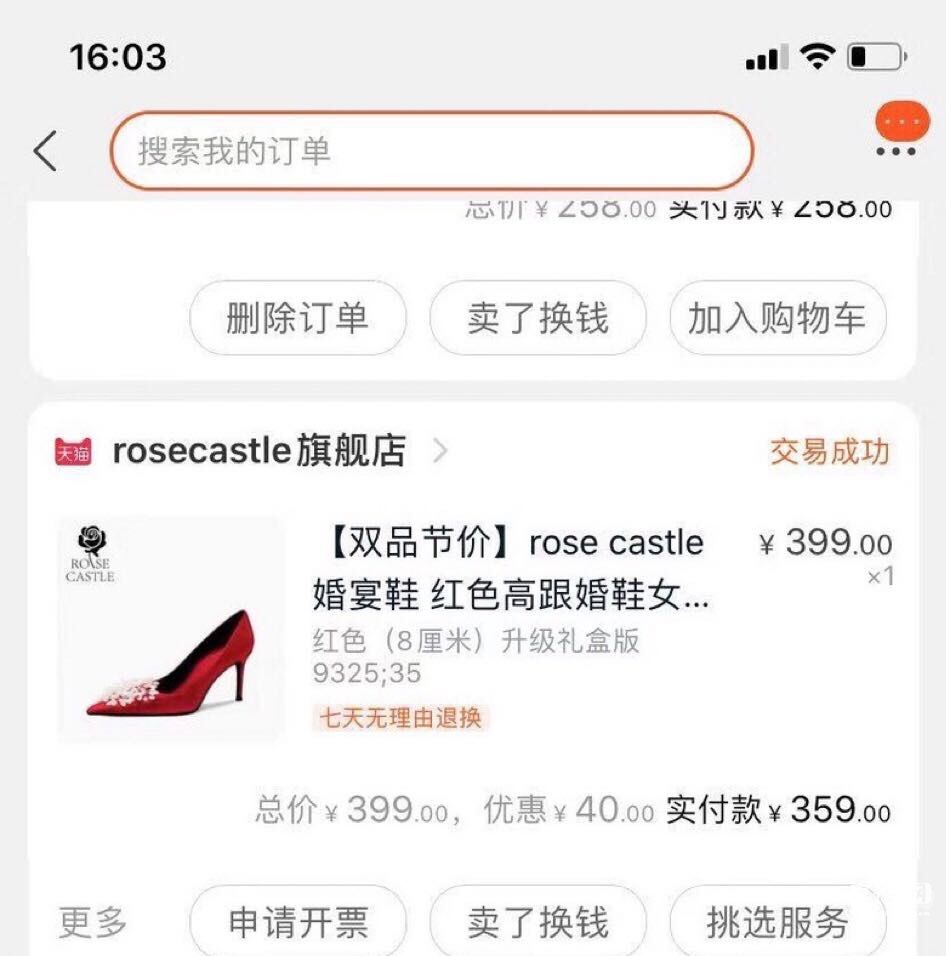Viewport: 946px width, 956px height.
Task: Tap 卖了换钱 beside 申请开票
Action: click(x=538, y=922)
